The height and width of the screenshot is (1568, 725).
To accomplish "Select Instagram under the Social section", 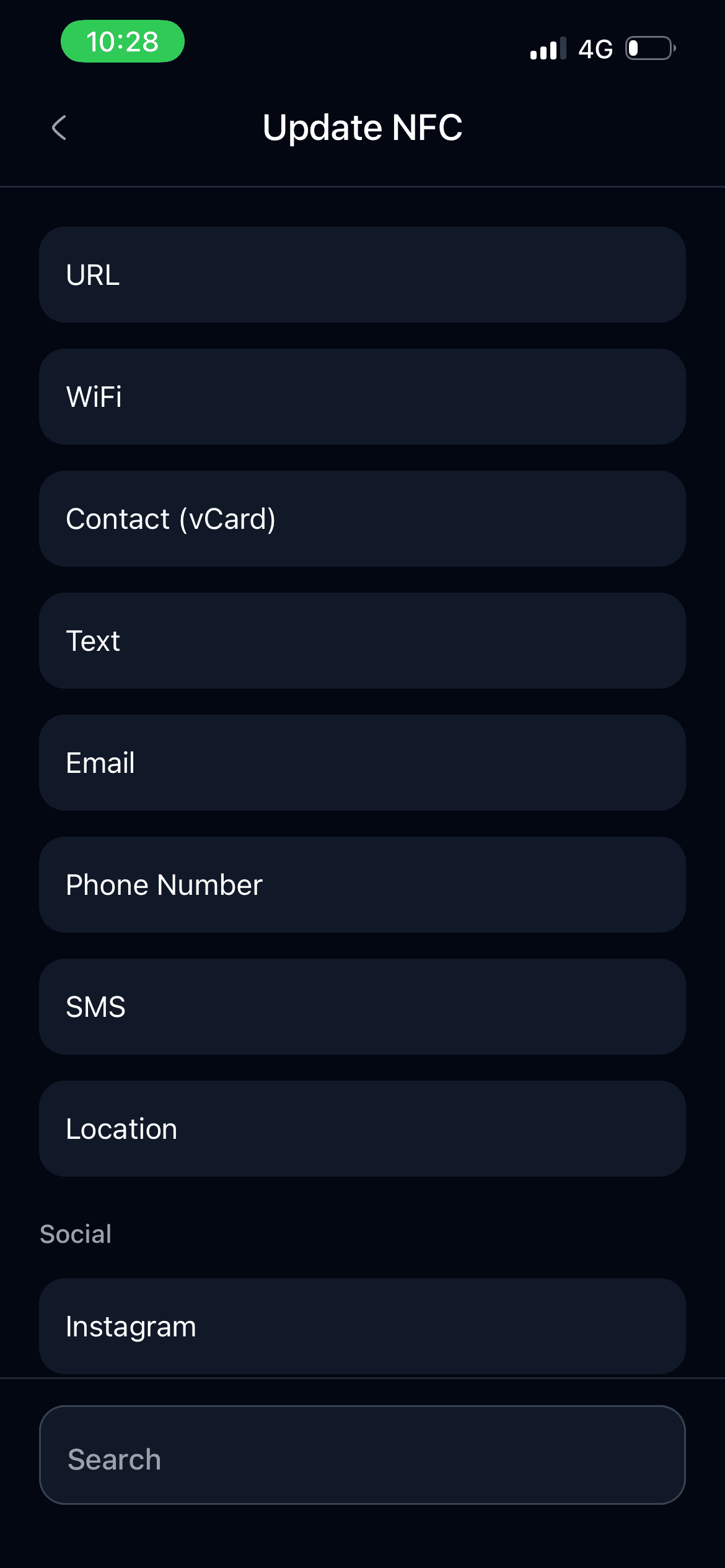I will 362,1325.
